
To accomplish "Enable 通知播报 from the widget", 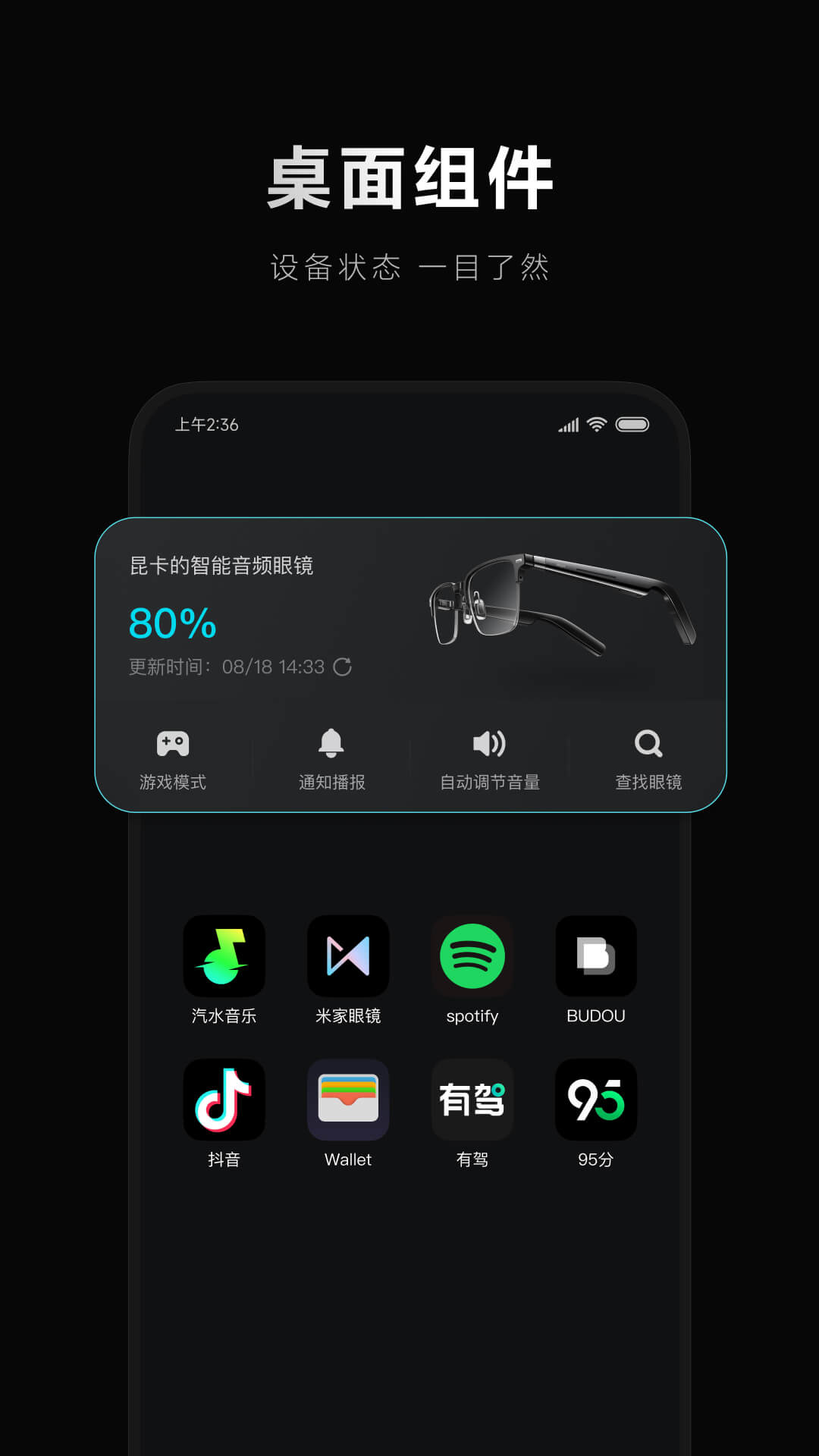I will point(330,758).
